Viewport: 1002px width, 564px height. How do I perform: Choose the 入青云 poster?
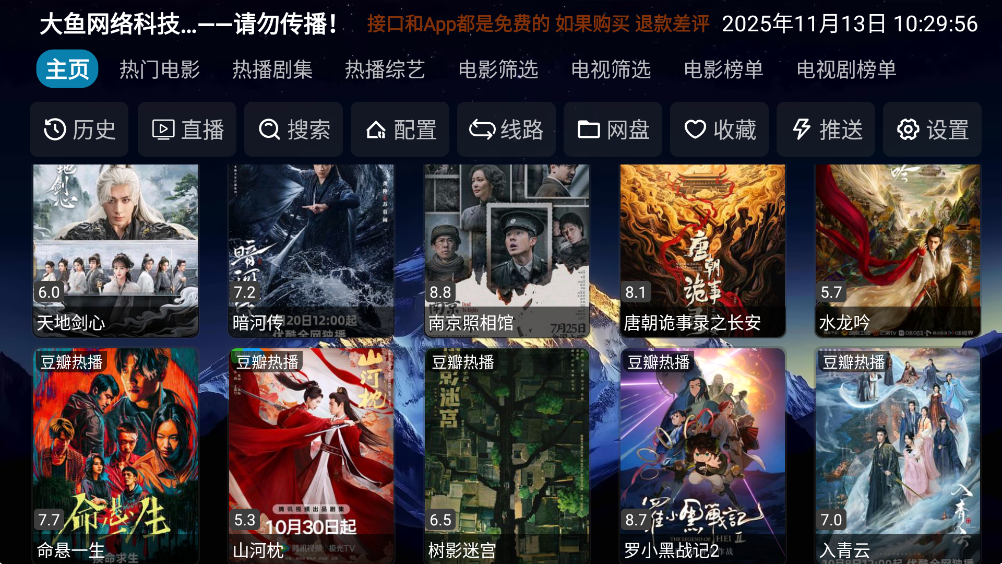pyautogui.click(x=897, y=455)
